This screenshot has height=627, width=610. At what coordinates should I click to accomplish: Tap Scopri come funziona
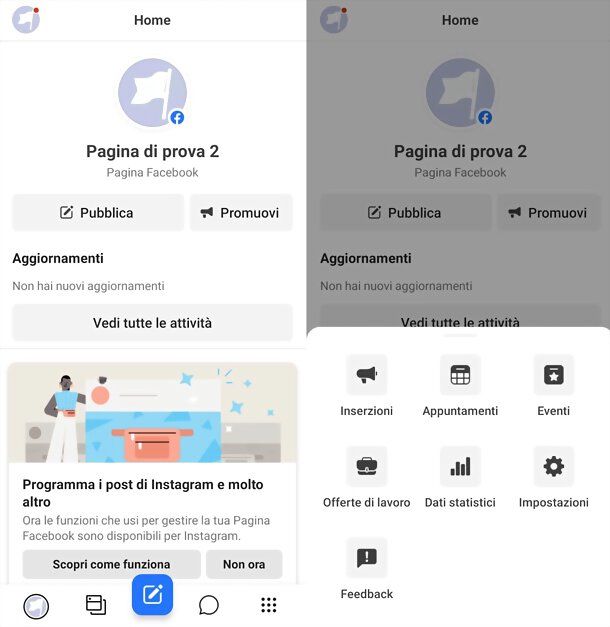pyautogui.click(x=111, y=564)
